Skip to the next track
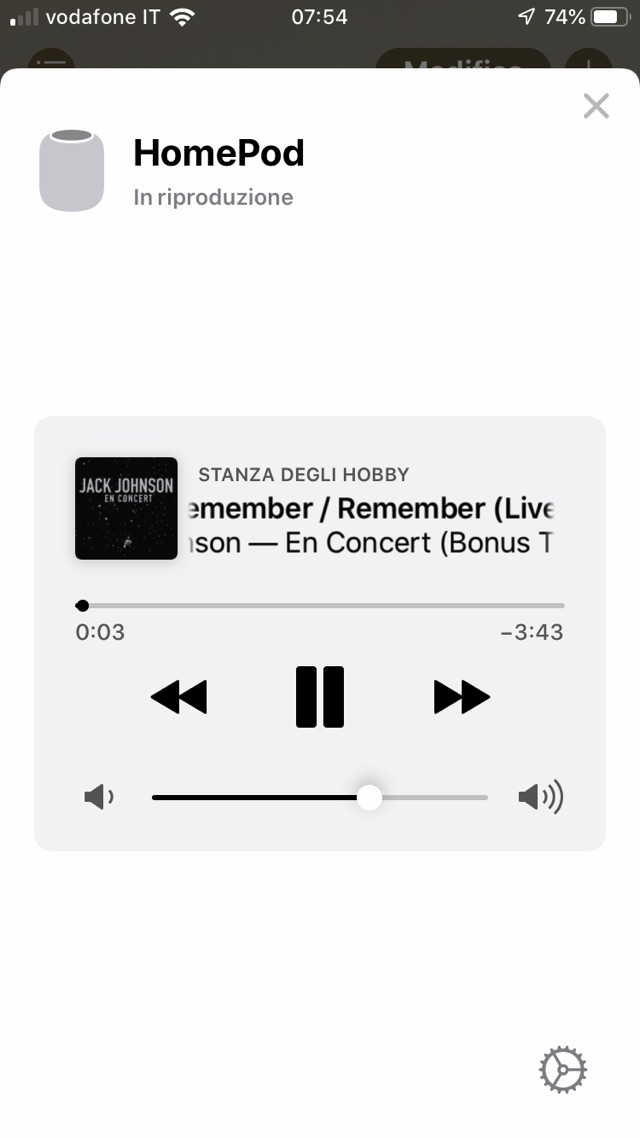640x1138 pixels. [x=462, y=697]
